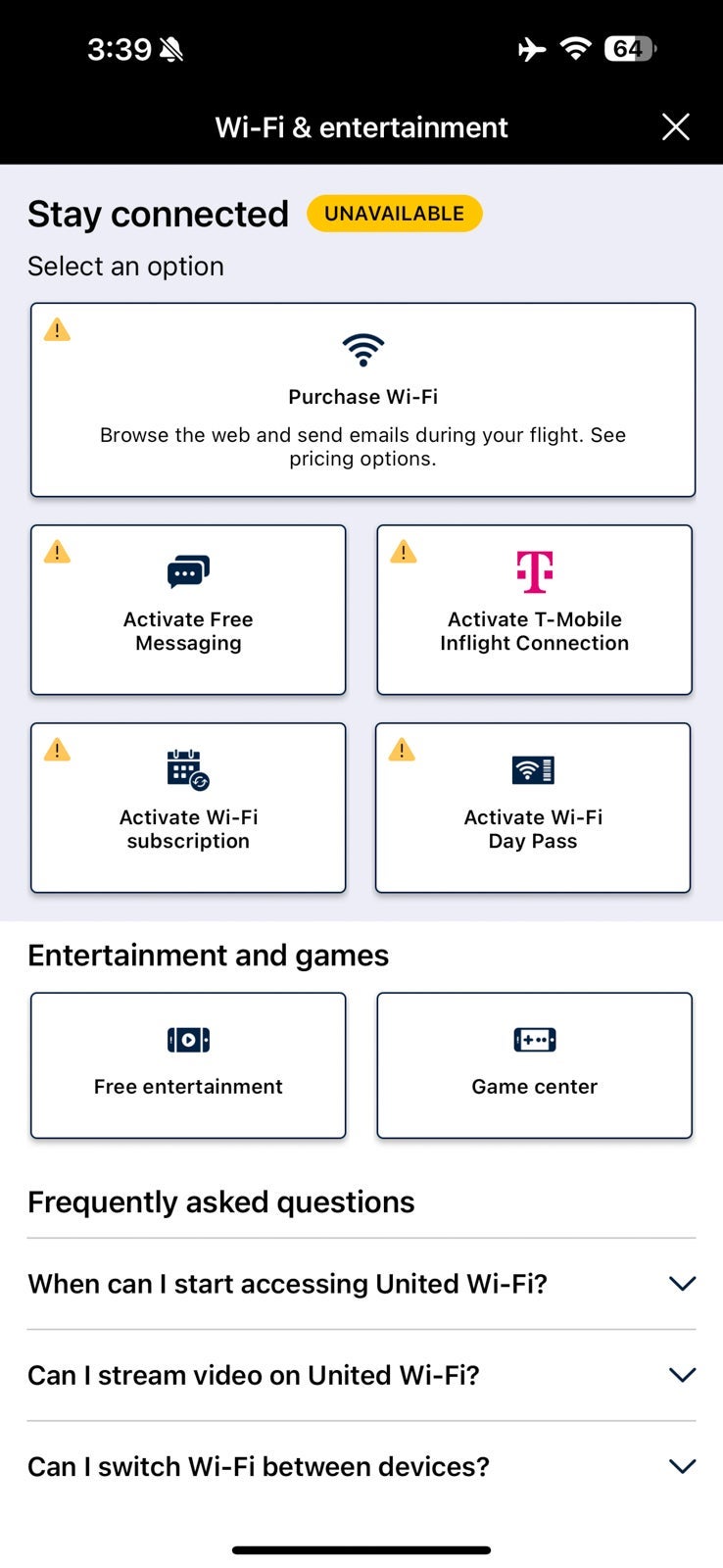
Task: Choose Activate T-Mobile Inflight Connection
Action: [x=534, y=610]
